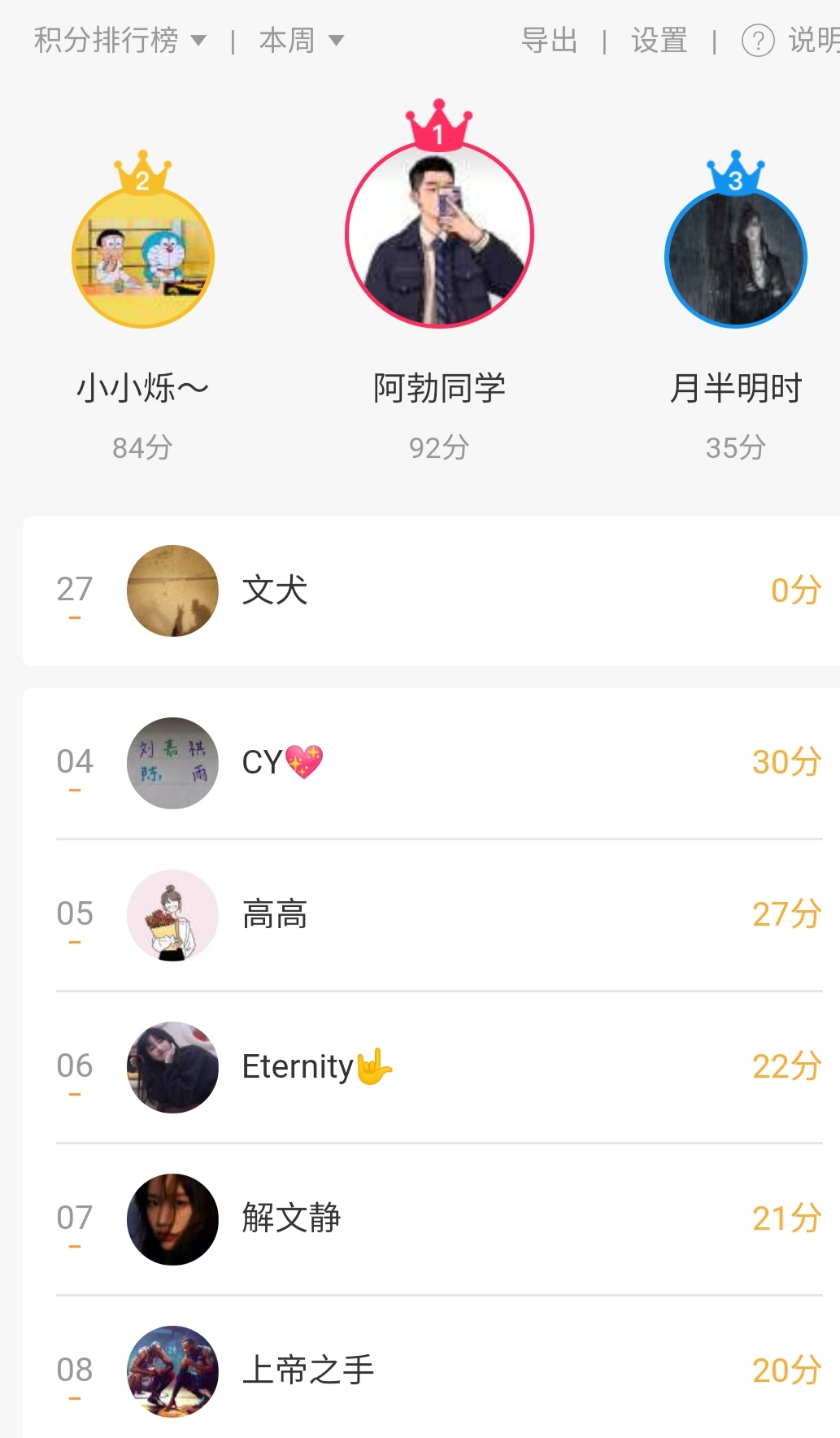Open 设置 for the leaderboard

pos(659,40)
